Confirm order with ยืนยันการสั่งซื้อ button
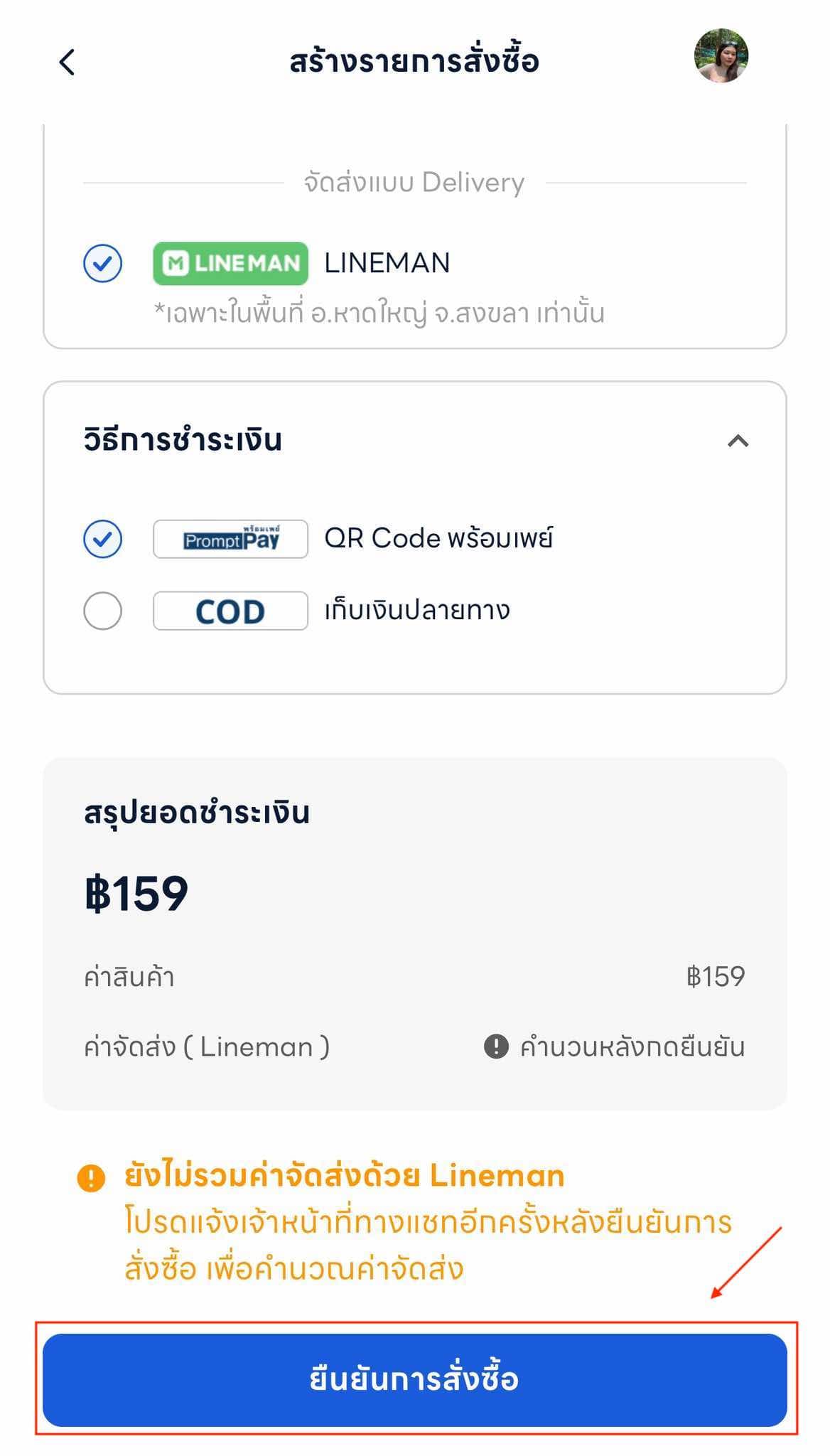 [x=415, y=1380]
